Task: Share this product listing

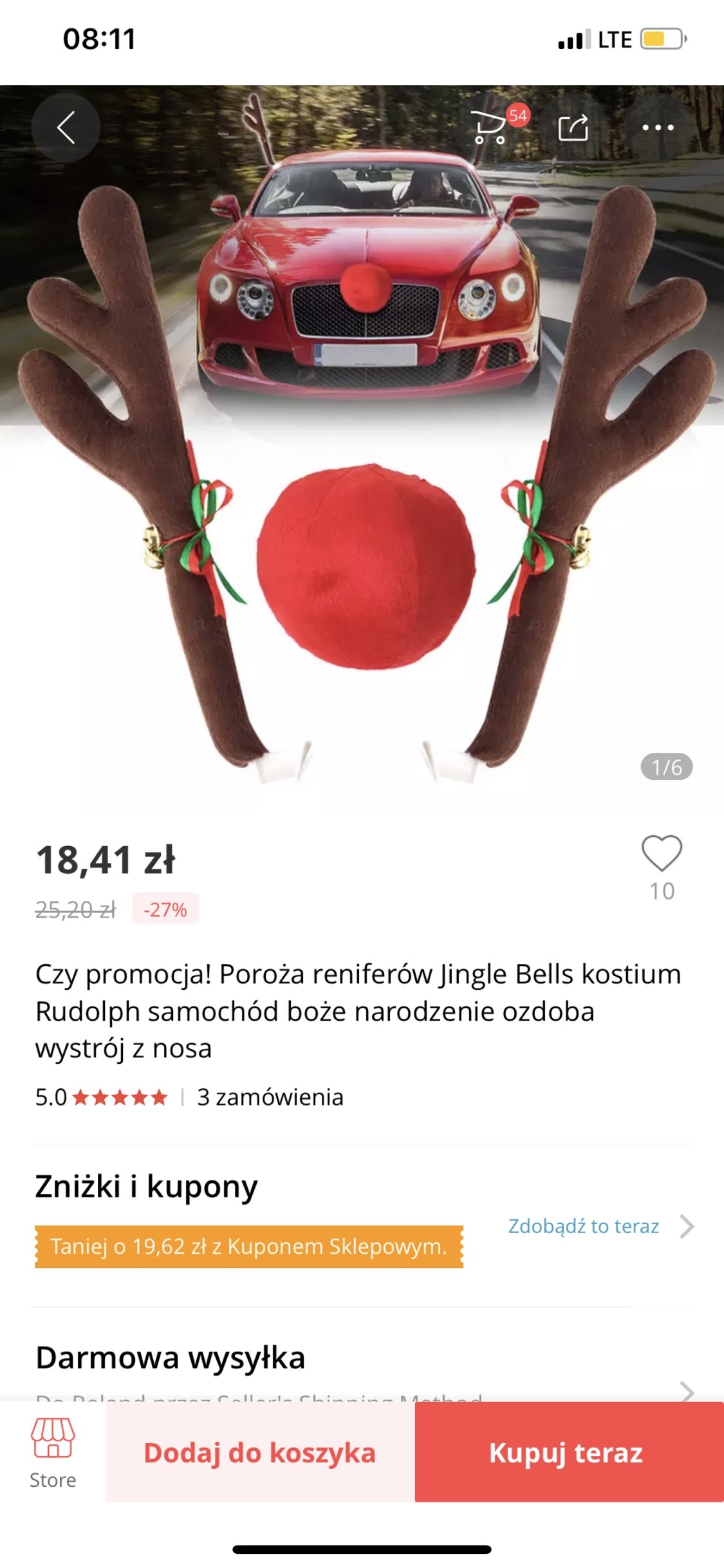Action: (573, 127)
